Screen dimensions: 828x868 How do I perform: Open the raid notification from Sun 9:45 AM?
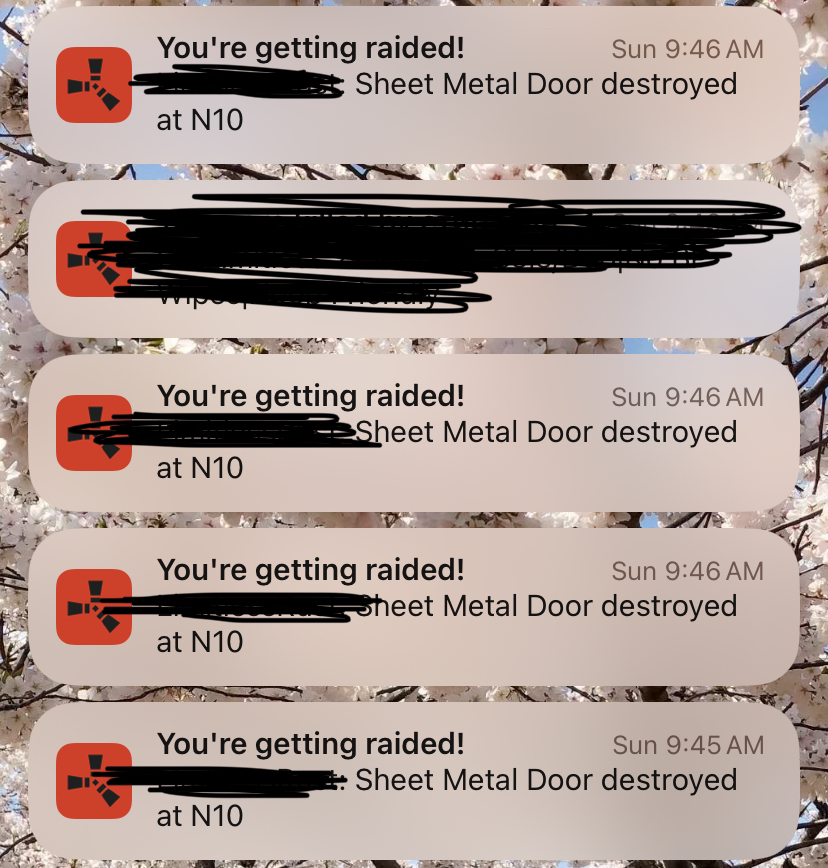click(x=414, y=780)
